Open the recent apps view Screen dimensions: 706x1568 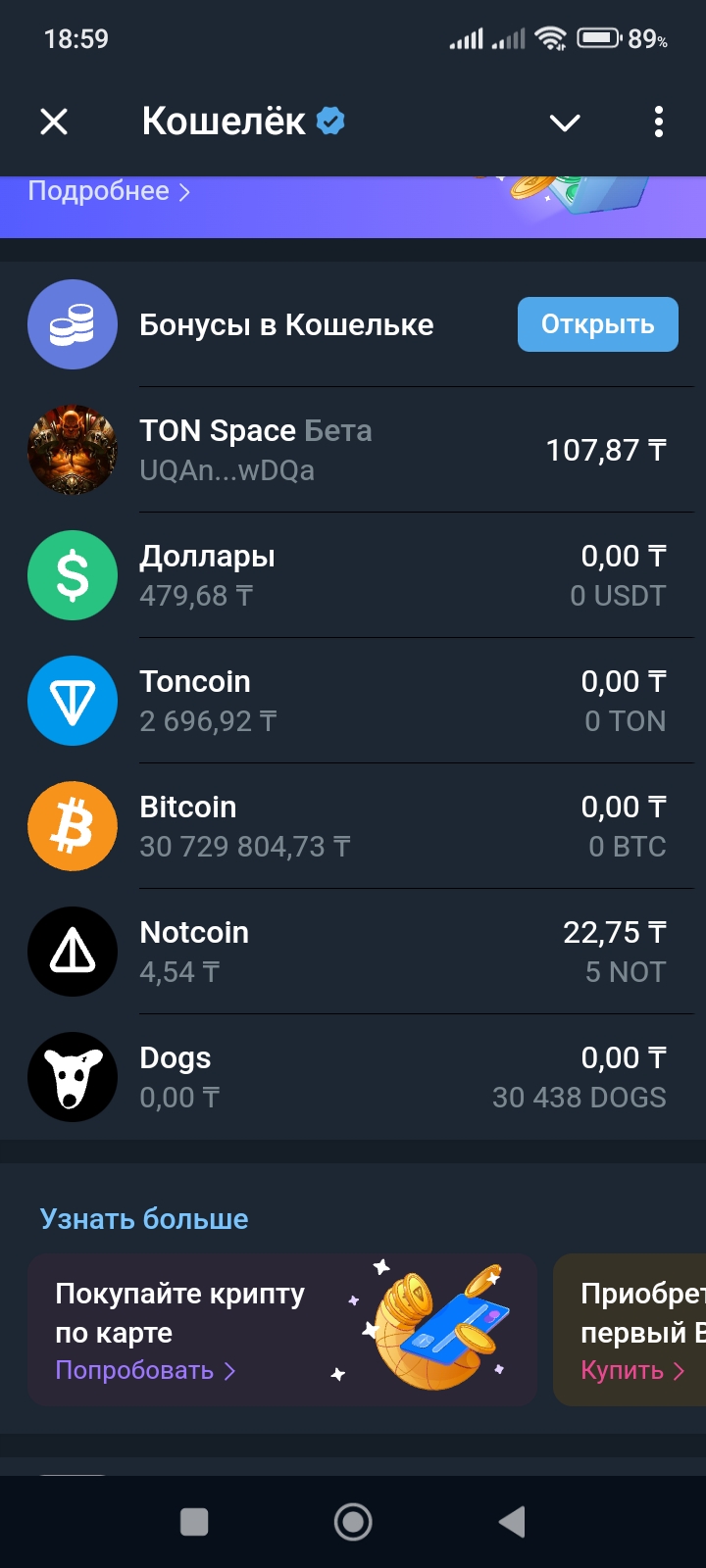coord(194,1522)
